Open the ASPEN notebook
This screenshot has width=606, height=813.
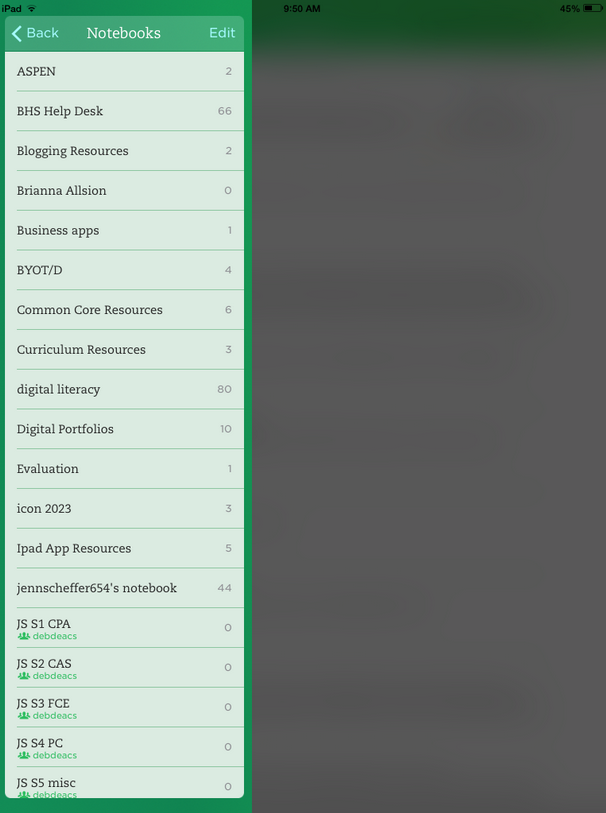click(124, 71)
